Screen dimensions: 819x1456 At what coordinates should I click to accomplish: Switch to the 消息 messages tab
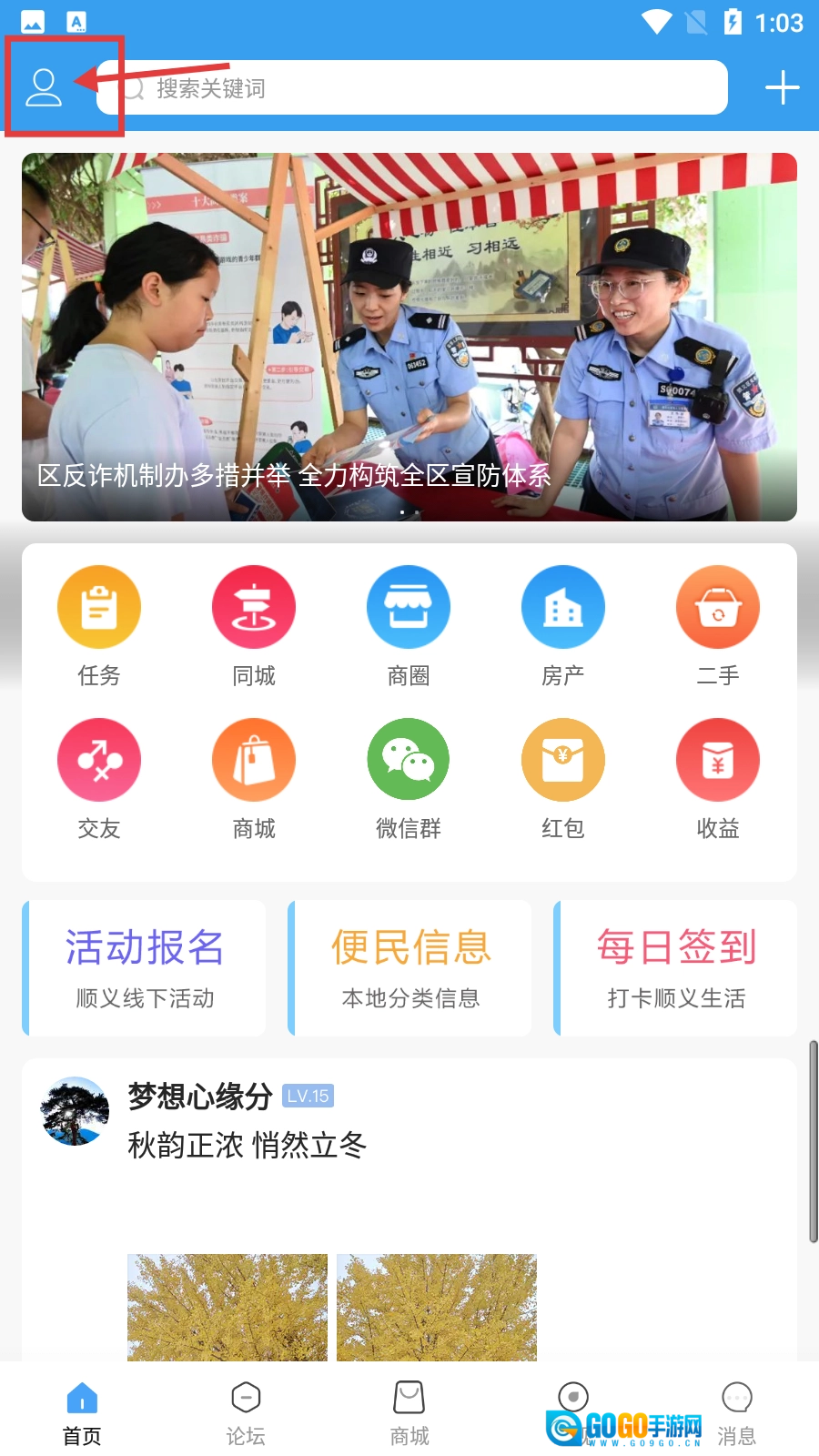(x=737, y=1413)
